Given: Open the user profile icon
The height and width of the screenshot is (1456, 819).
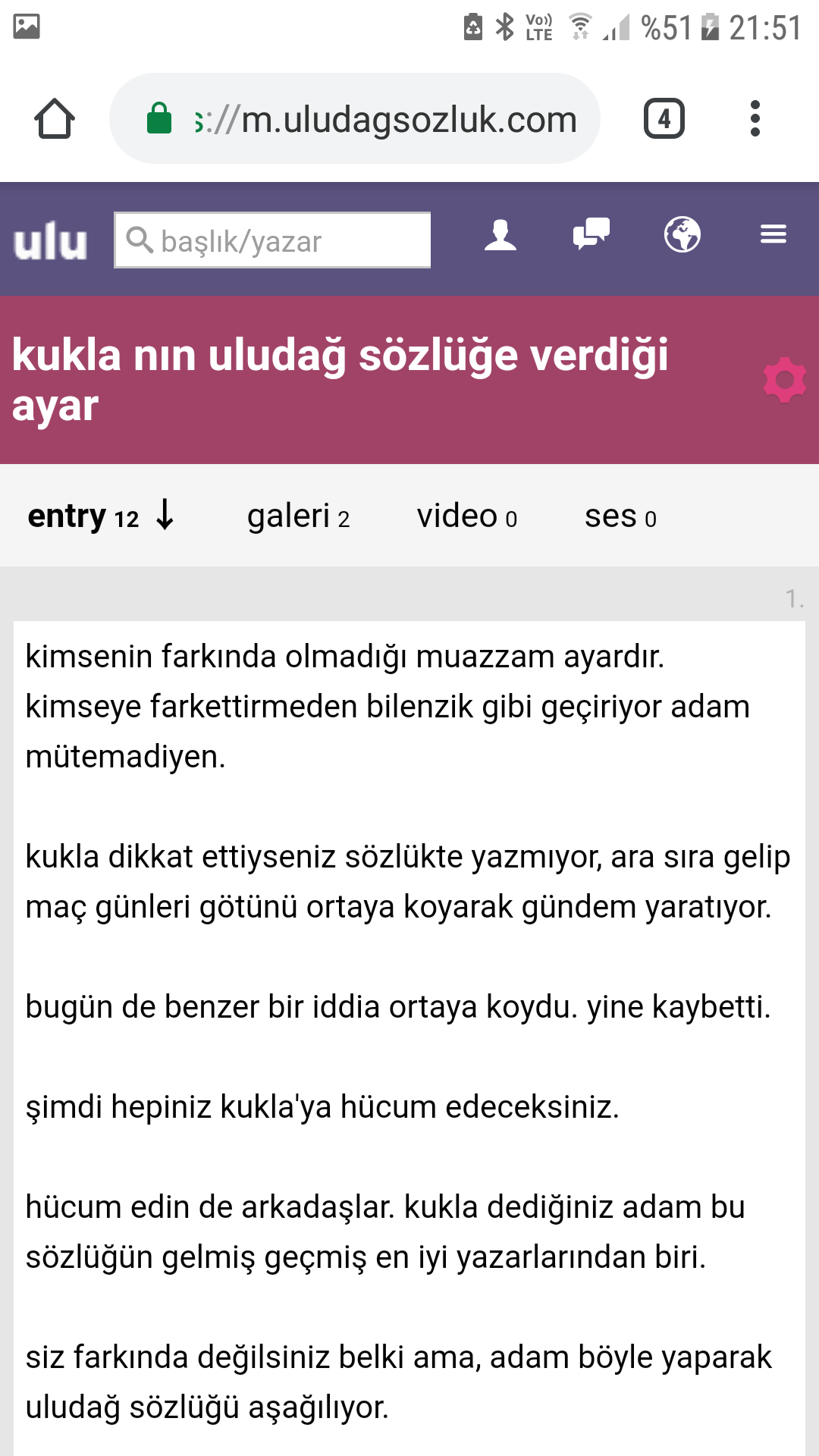Looking at the screenshot, I should tap(500, 234).
